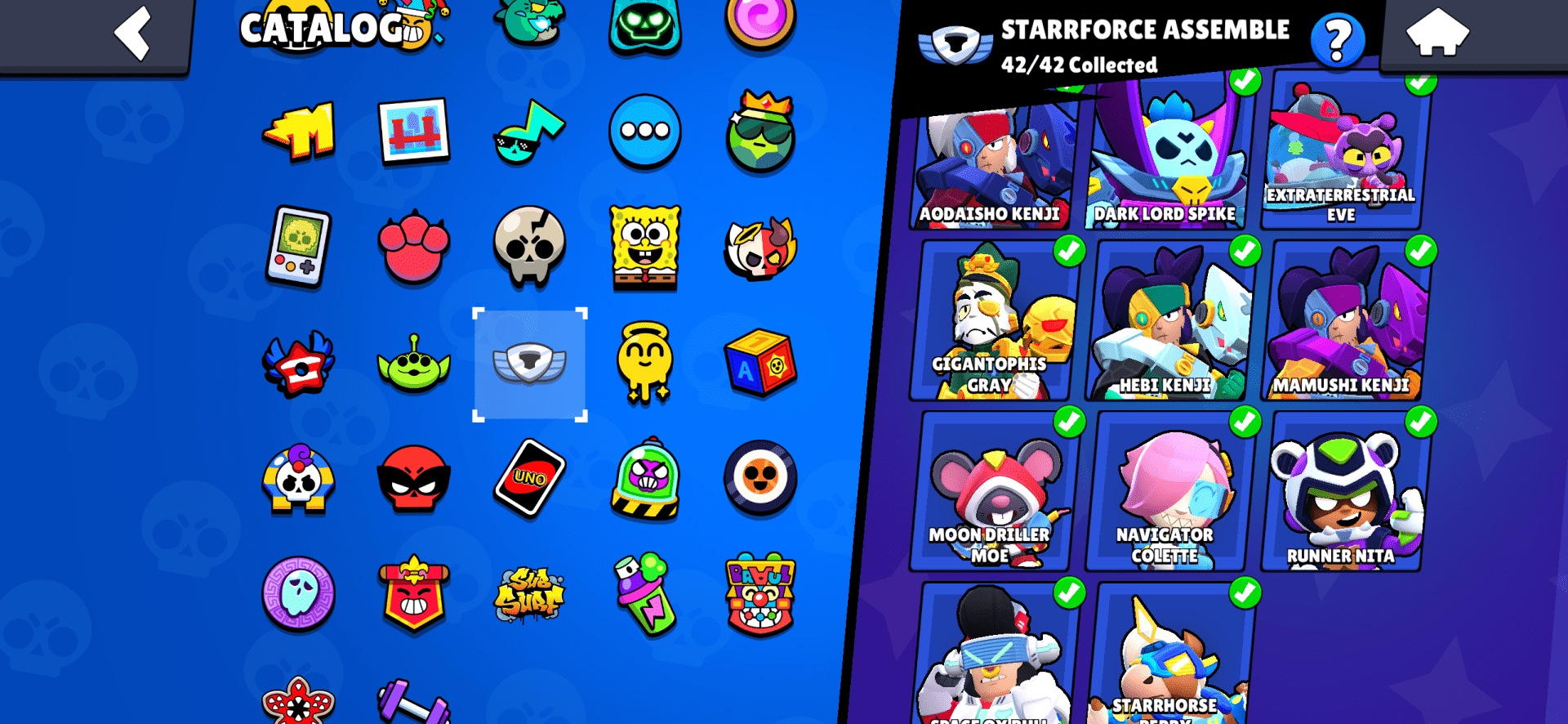Open the Subway Surfers graffiti collection
This screenshot has width=1568, height=724.
(530, 594)
